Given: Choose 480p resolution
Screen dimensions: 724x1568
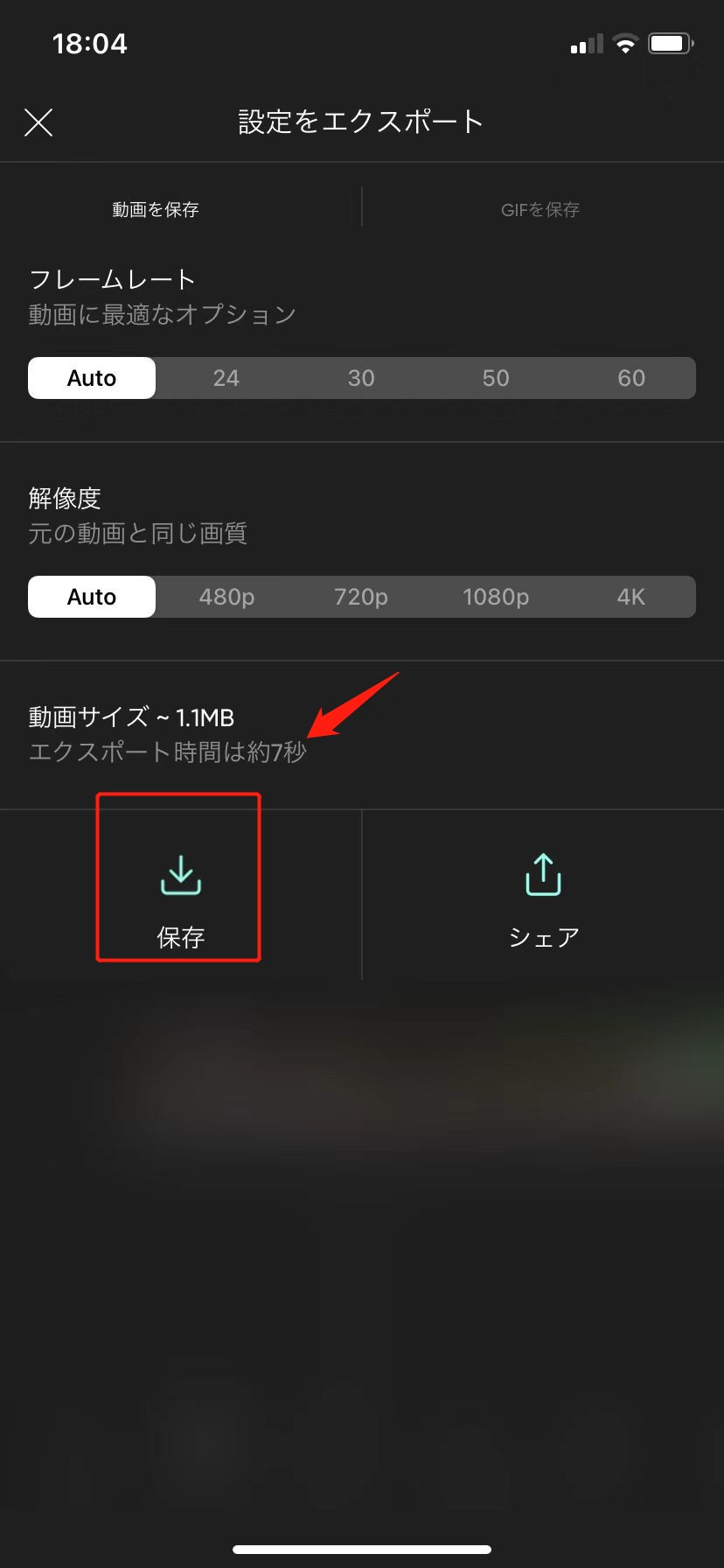Looking at the screenshot, I should tap(226, 597).
